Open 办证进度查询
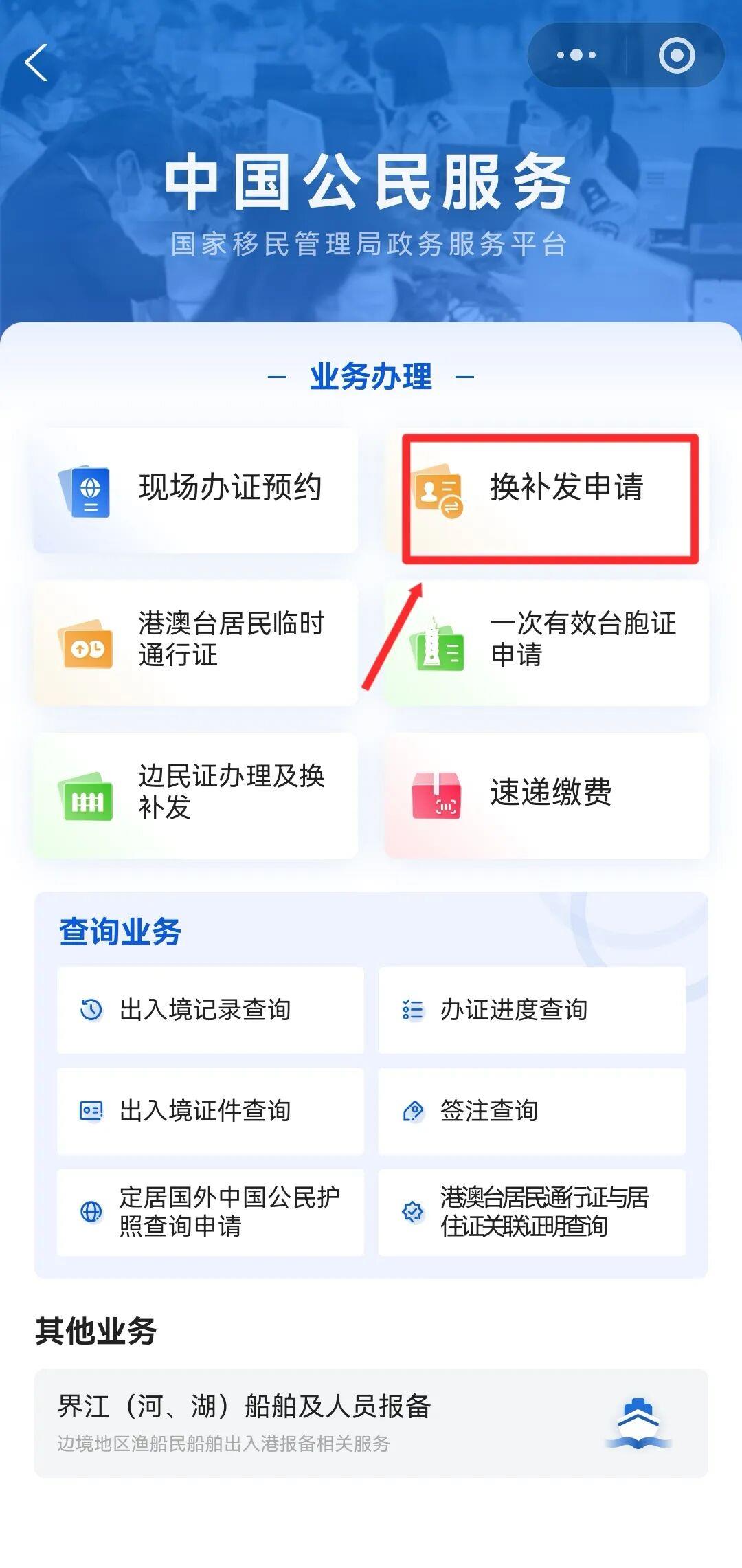 [532, 1010]
